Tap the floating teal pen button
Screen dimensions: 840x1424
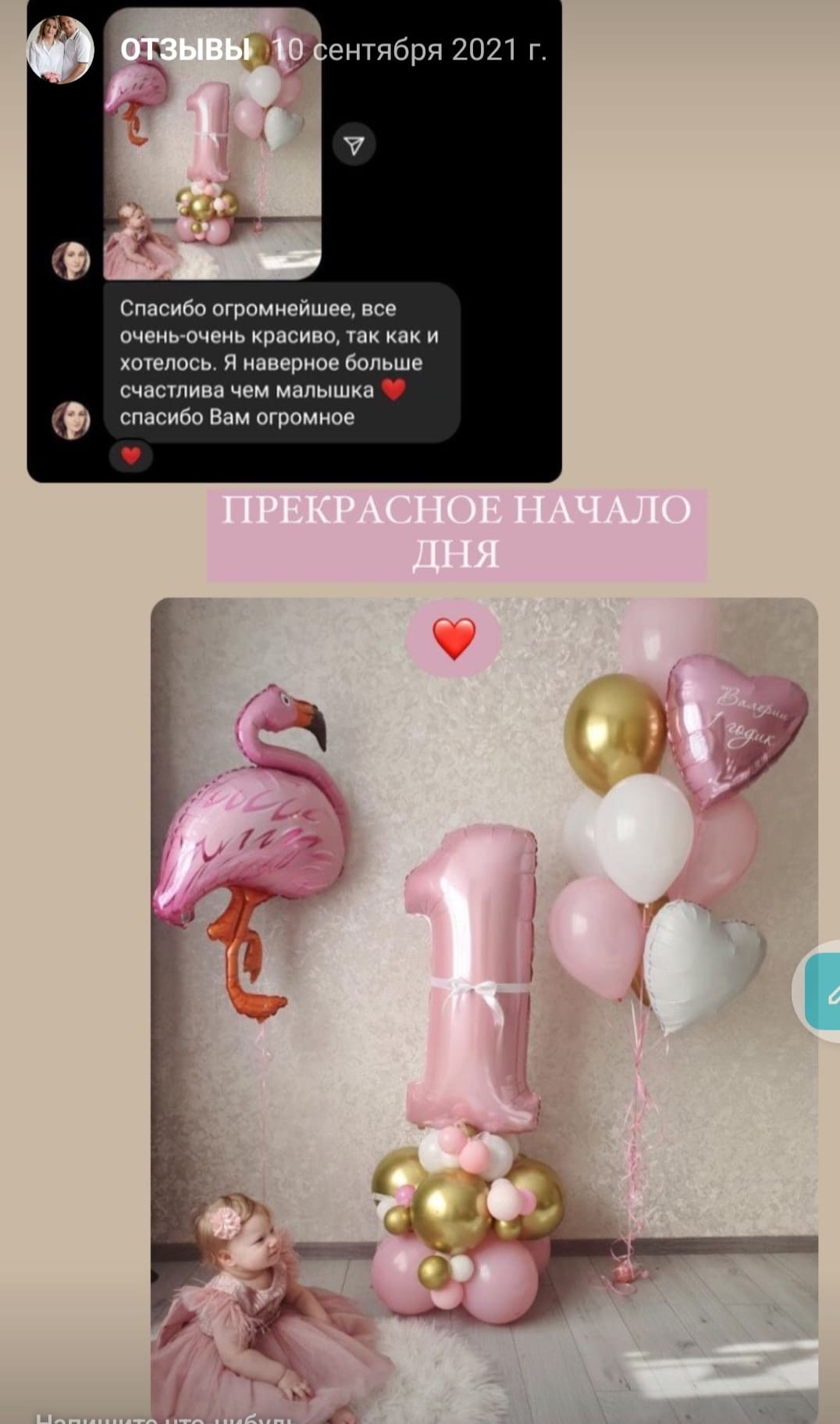[824, 990]
